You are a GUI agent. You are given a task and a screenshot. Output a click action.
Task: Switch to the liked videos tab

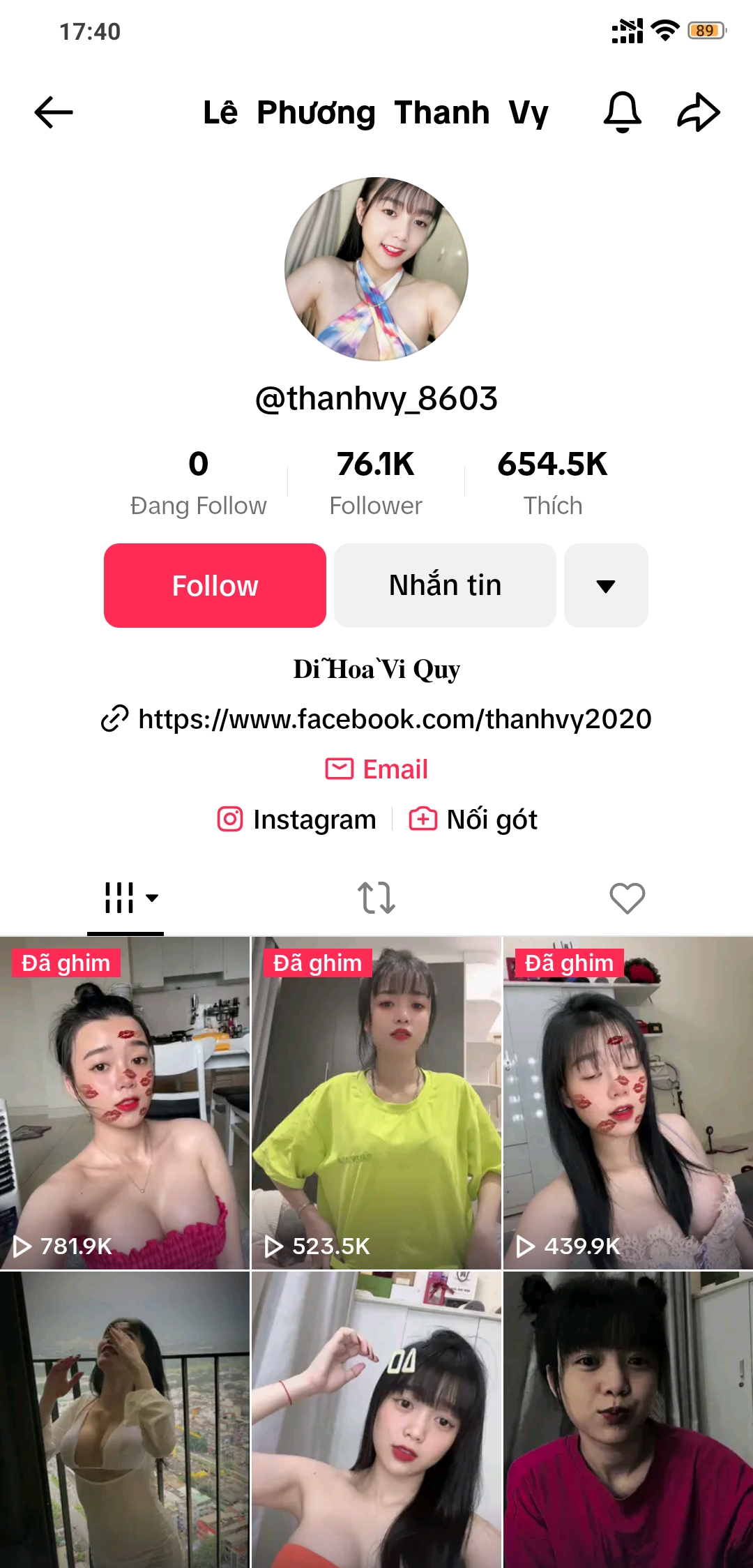tap(627, 898)
